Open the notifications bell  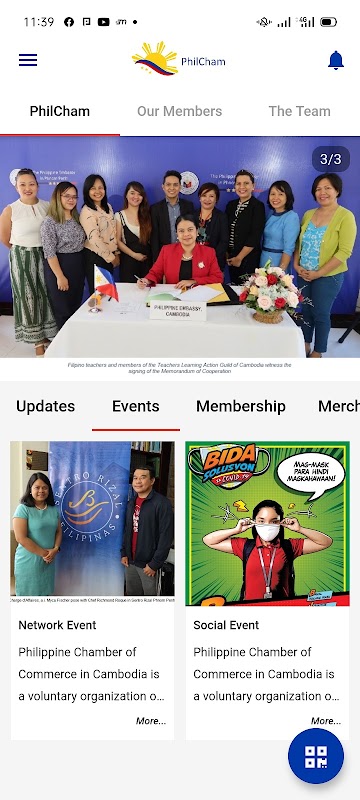(336, 60)
